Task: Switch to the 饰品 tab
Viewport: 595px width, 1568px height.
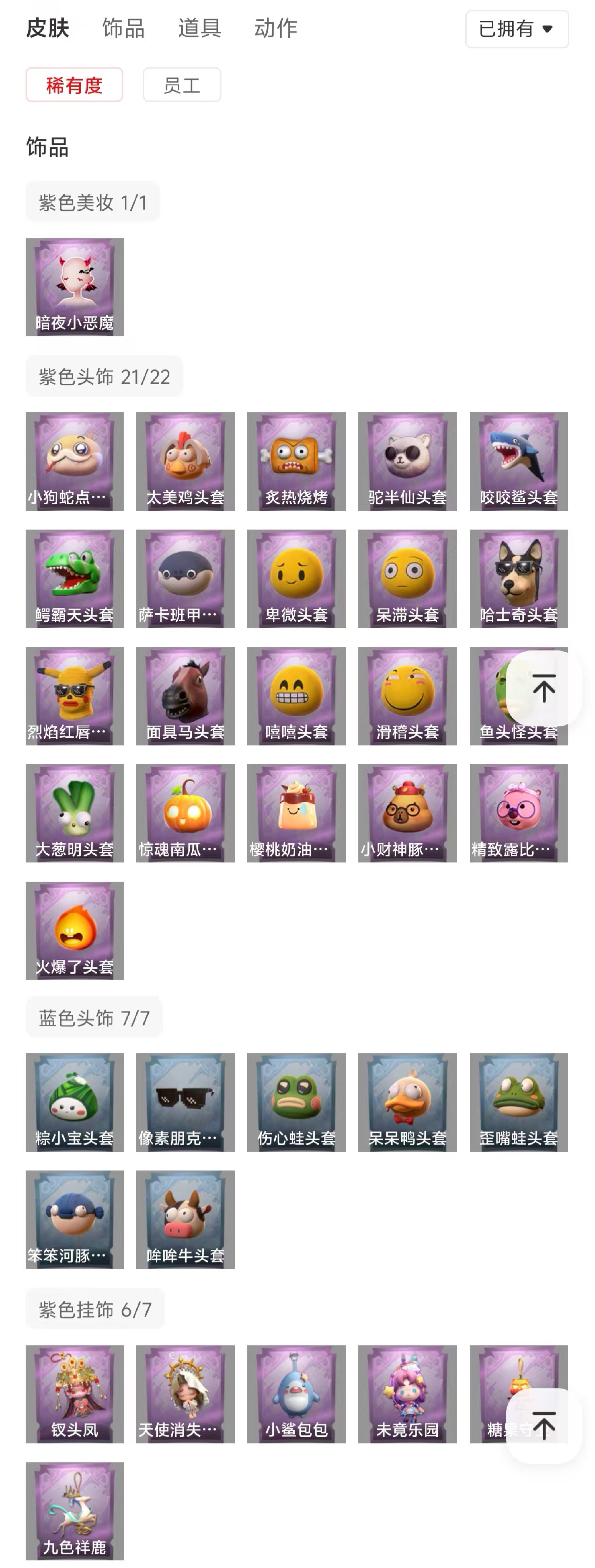Action: coord(123,28)
